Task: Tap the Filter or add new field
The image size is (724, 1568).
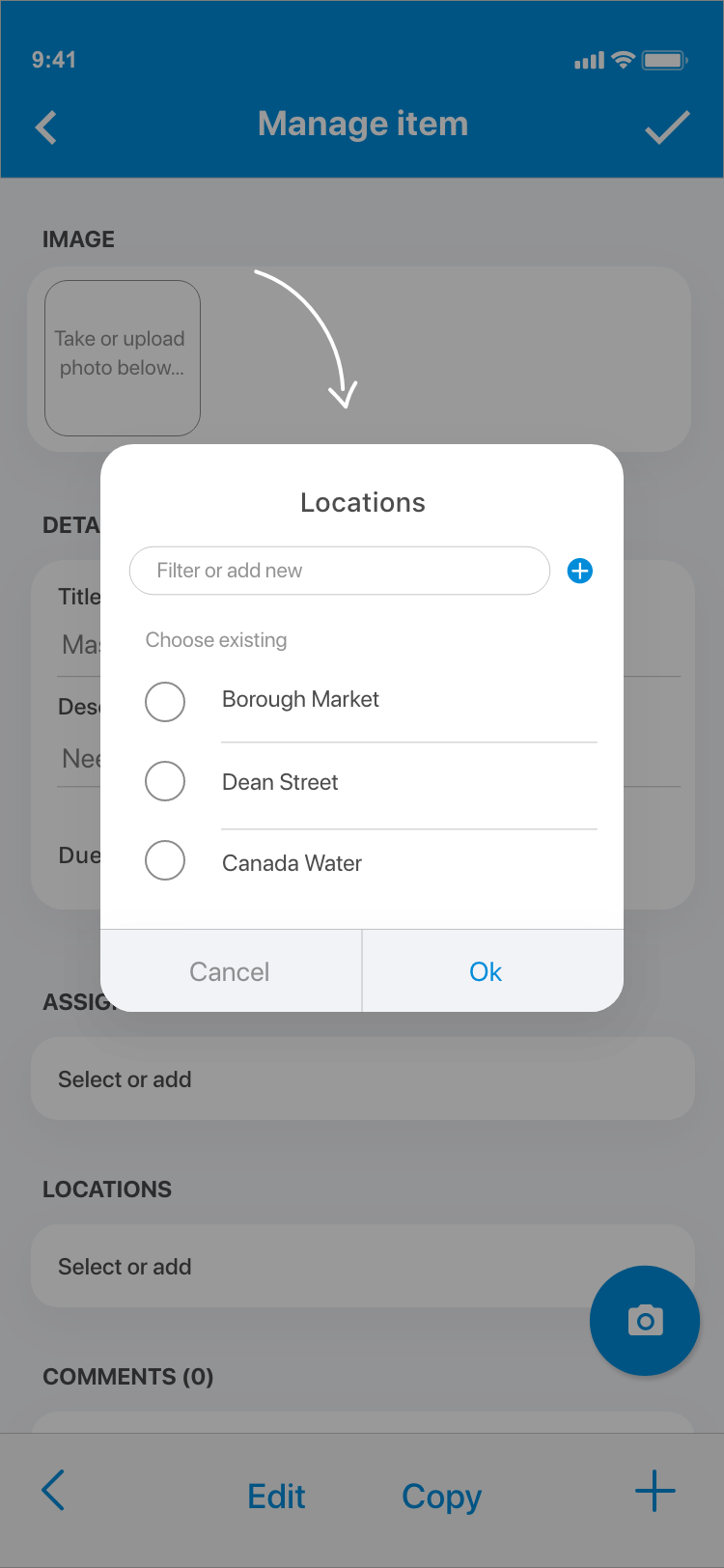Action: coord(339,571)
